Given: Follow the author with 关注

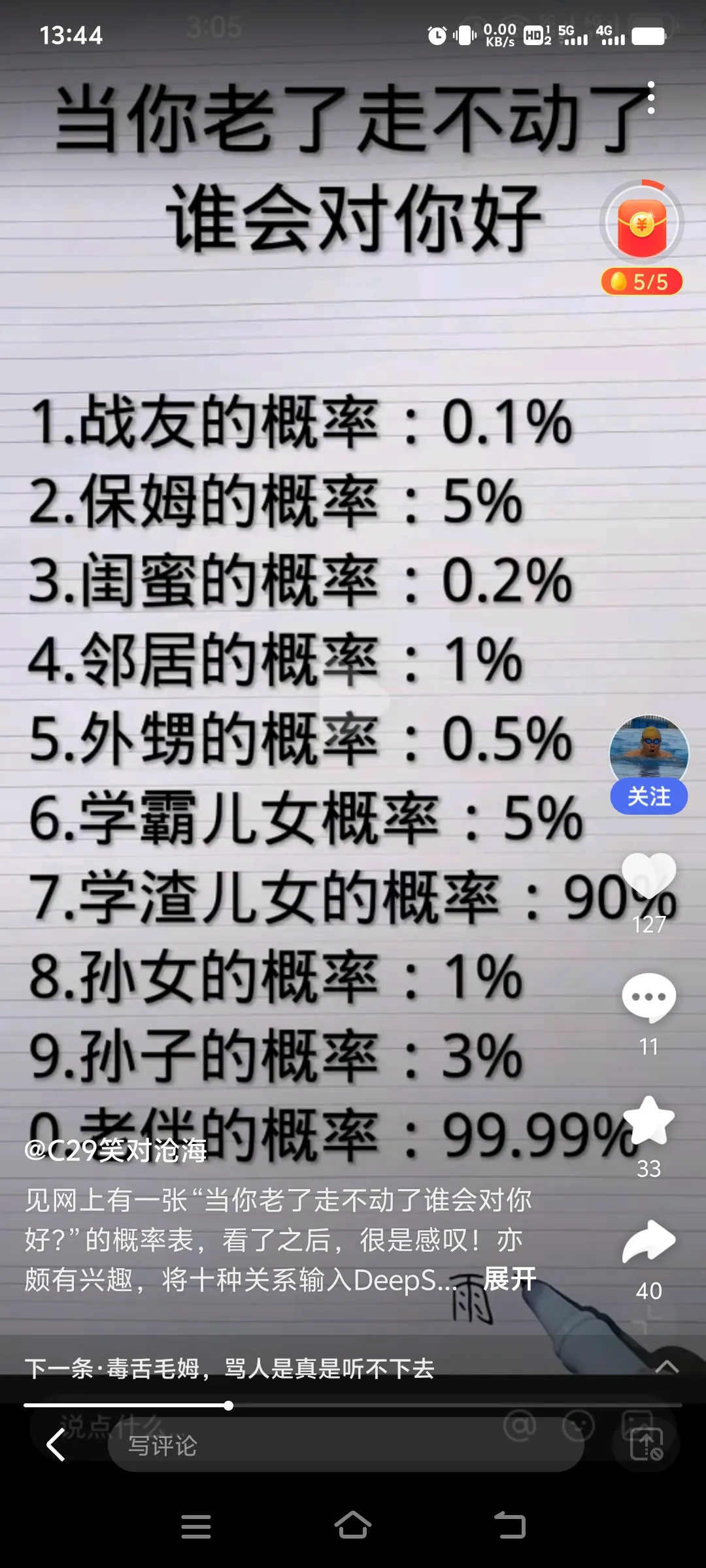Looking at the screenshot, I should (648, 796).
